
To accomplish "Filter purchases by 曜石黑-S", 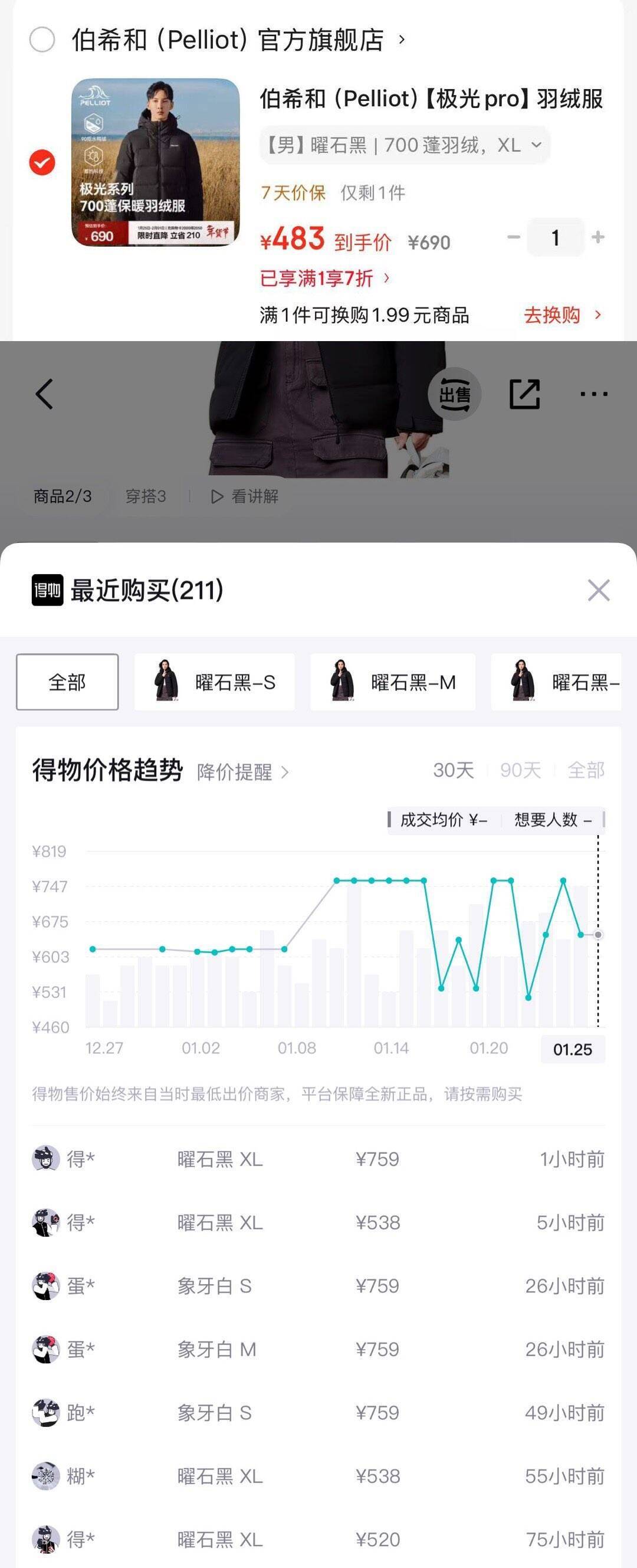I will pos(214,682).
